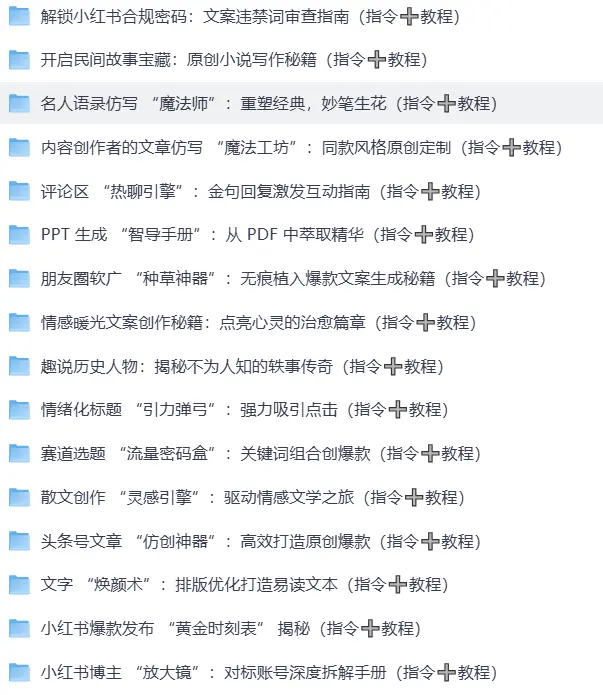Open the 小红书博主 "放大镜" folder
Screen dimensions: 603x695
click(x=268, y=673)
